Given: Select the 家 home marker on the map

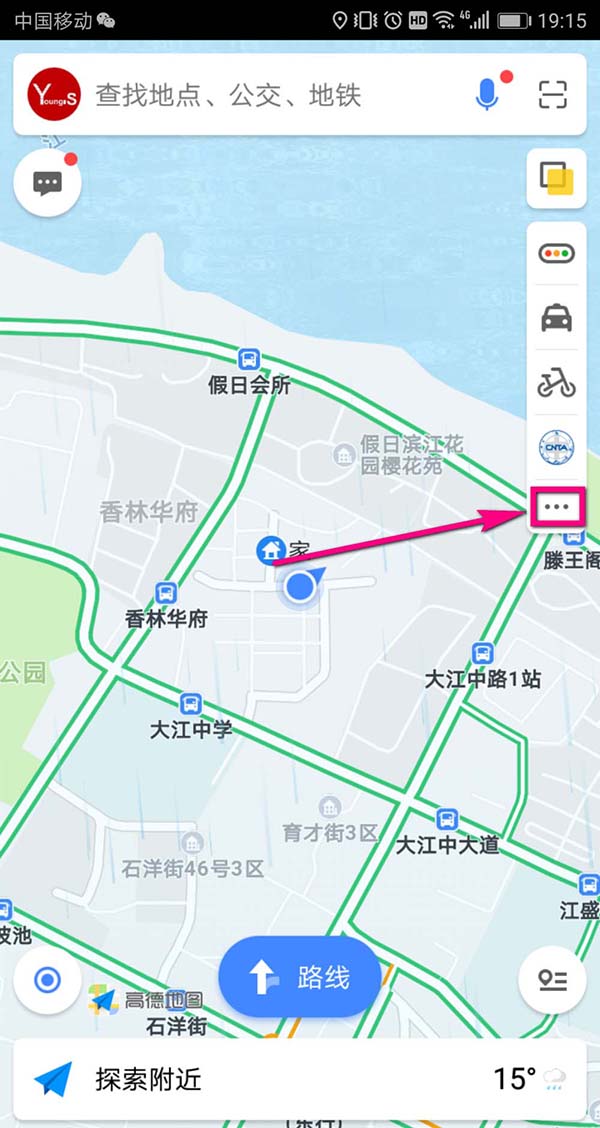Looking at the screenshot, I should (270, 549).
